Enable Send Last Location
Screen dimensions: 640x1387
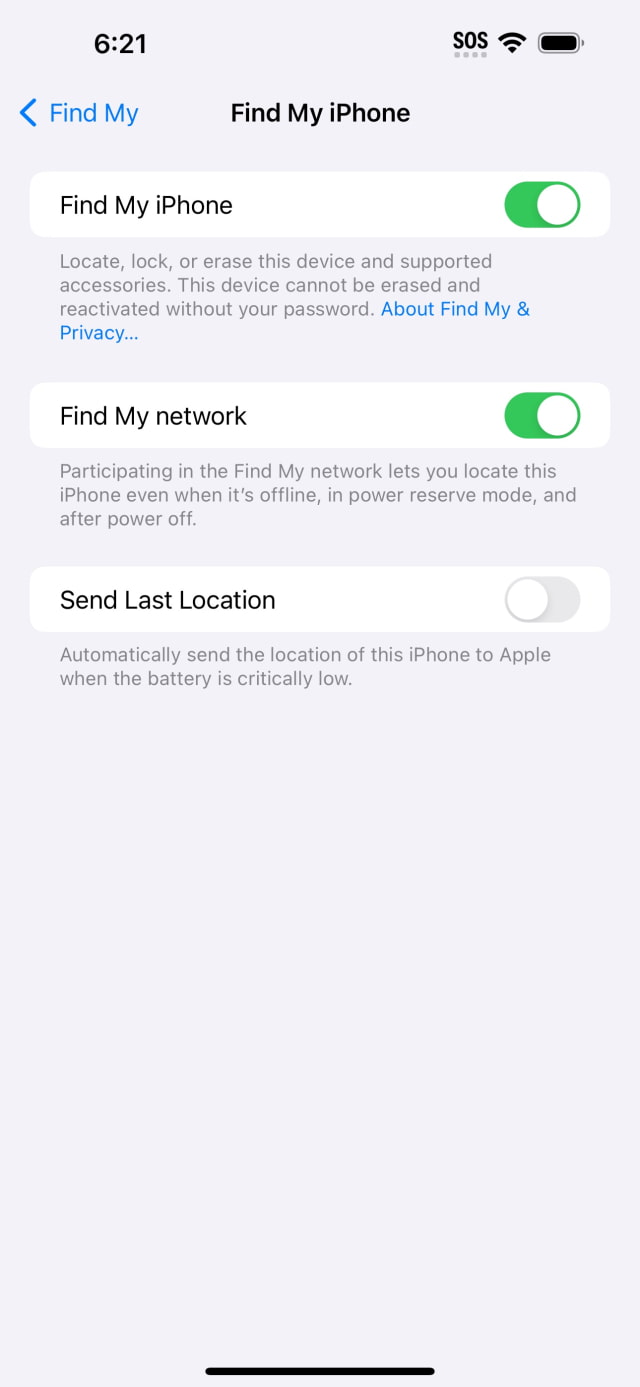pos(541,600)
